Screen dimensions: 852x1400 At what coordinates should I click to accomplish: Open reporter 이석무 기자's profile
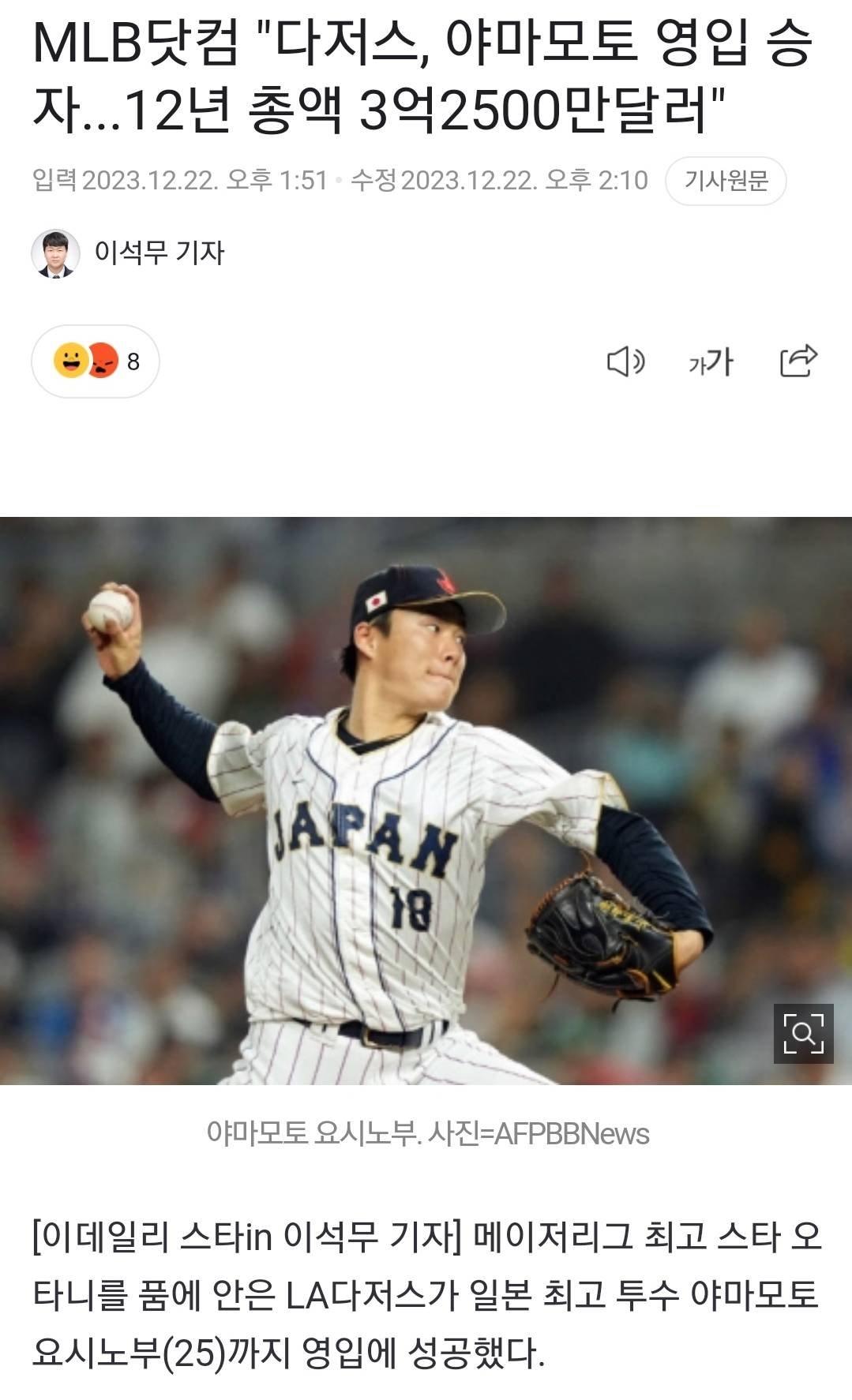coord(158,253)
